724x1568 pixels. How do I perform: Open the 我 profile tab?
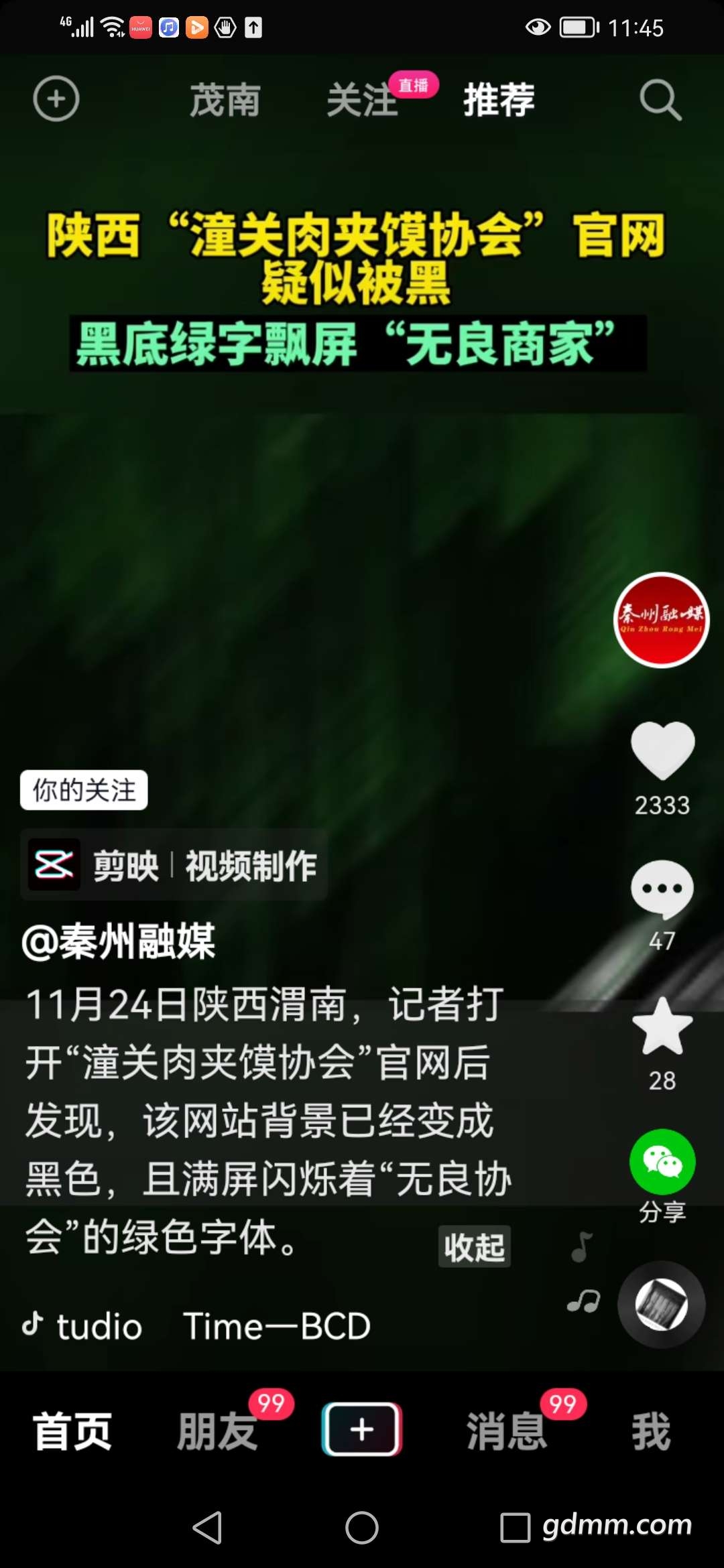tap(651, 1431)
